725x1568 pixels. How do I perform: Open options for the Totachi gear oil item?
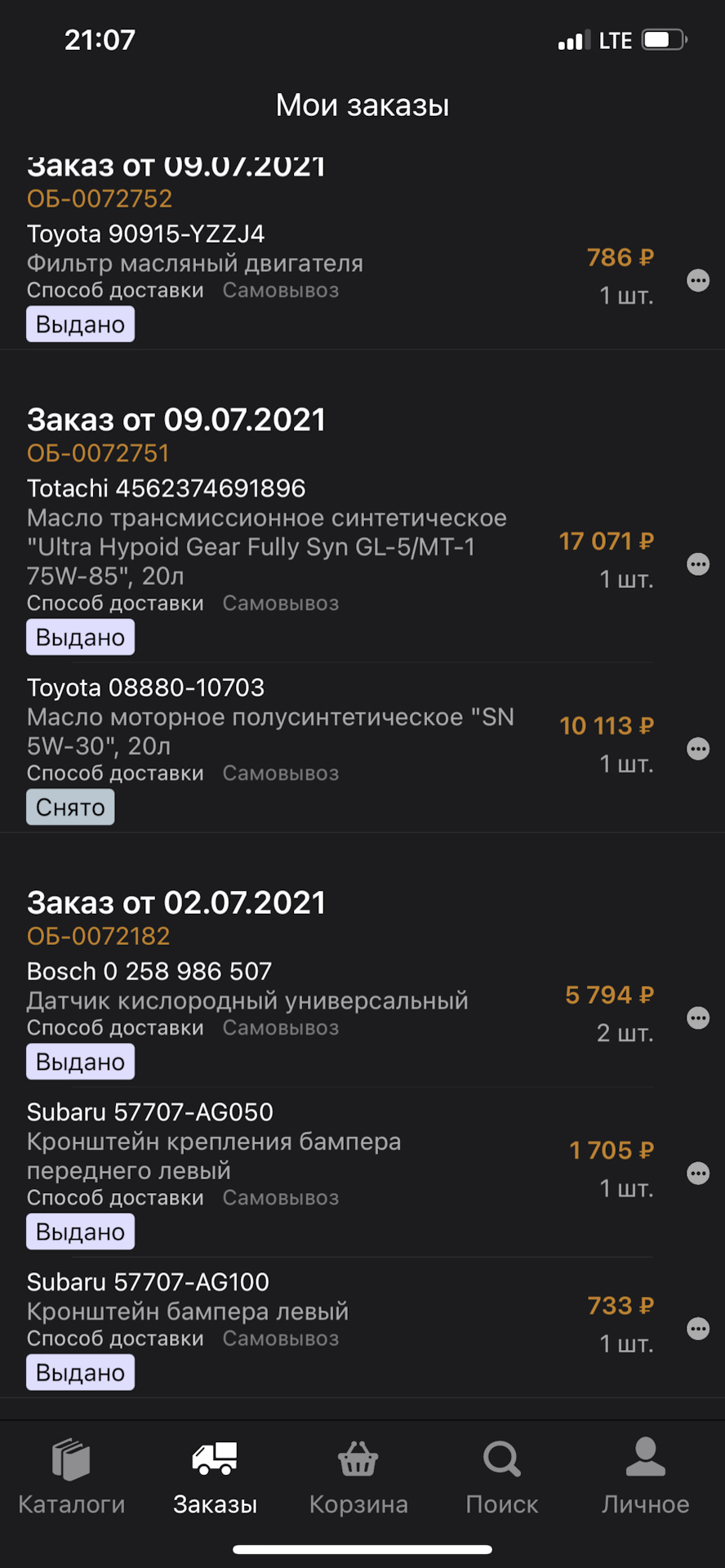(x=698, y=564)
